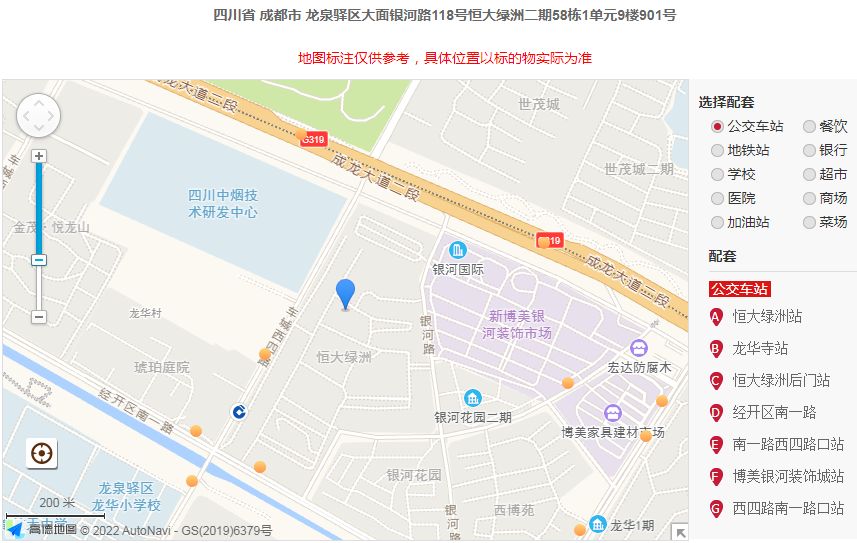This screenshot has height=543, width=857.
Task: Select the 地铁站 radio option
Action: pos(717,151)
